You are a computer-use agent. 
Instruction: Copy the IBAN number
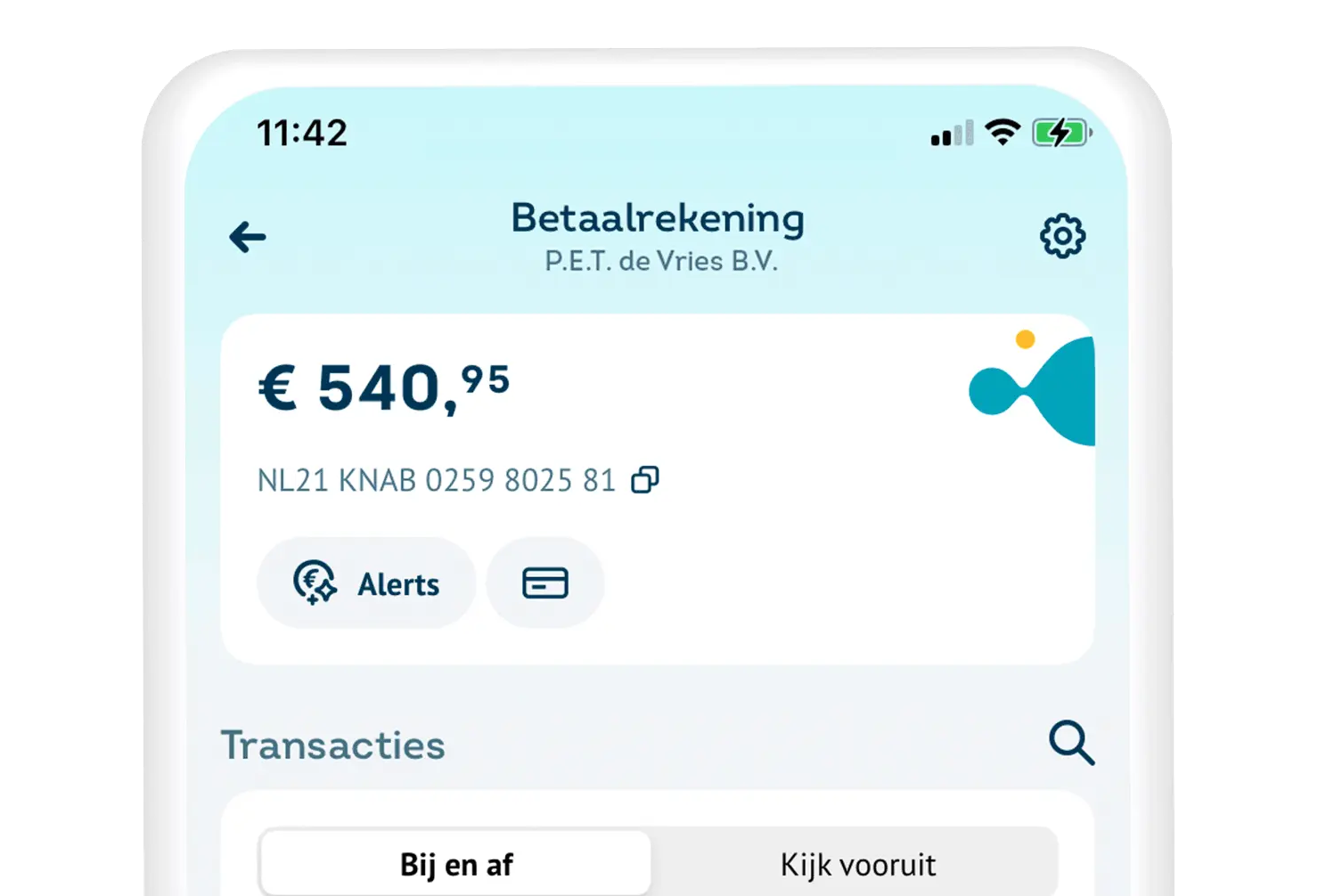point(645,480)
